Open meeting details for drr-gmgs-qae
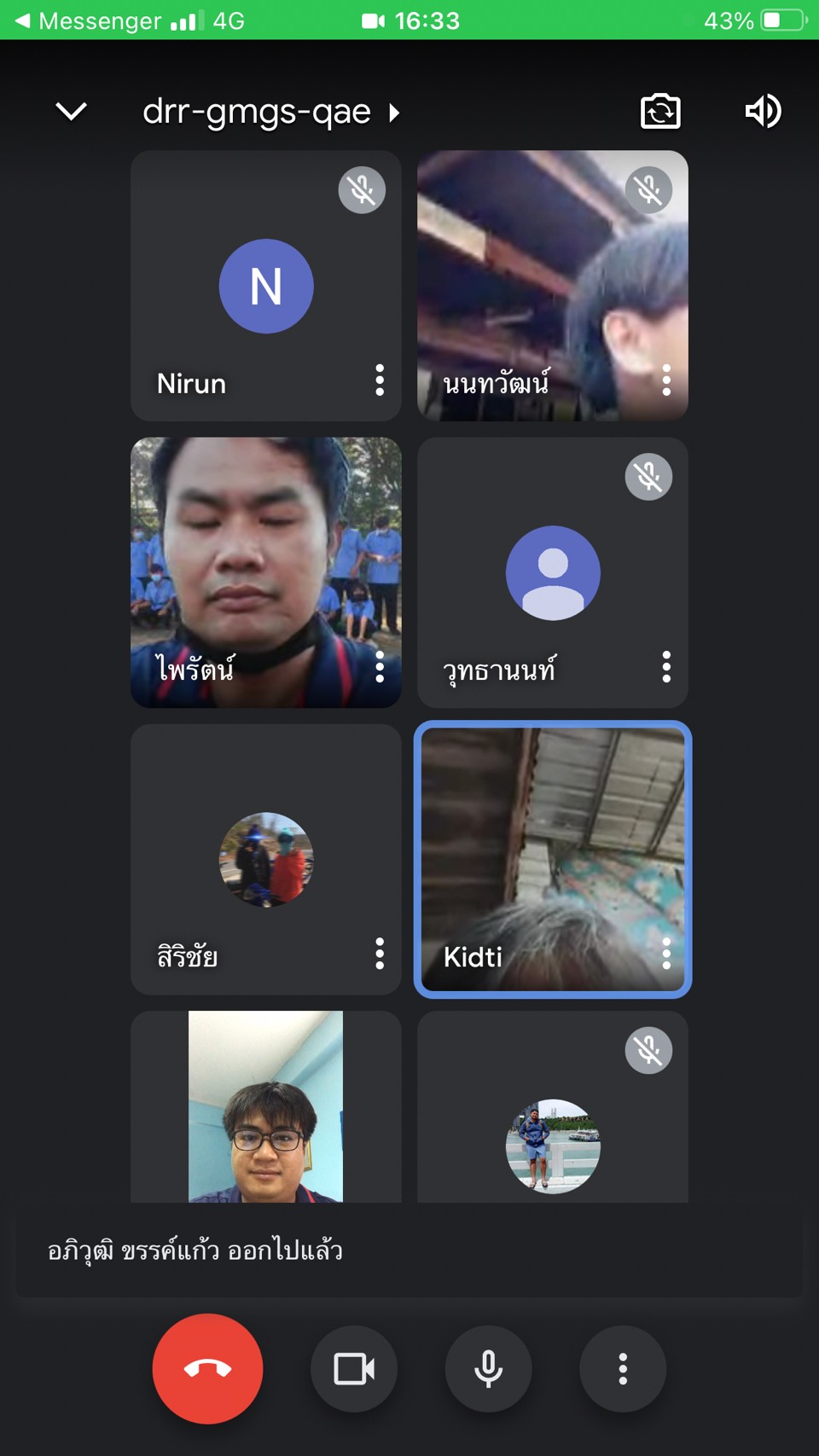The height and width of the screenshot is (1456, 819). [270, 112]
